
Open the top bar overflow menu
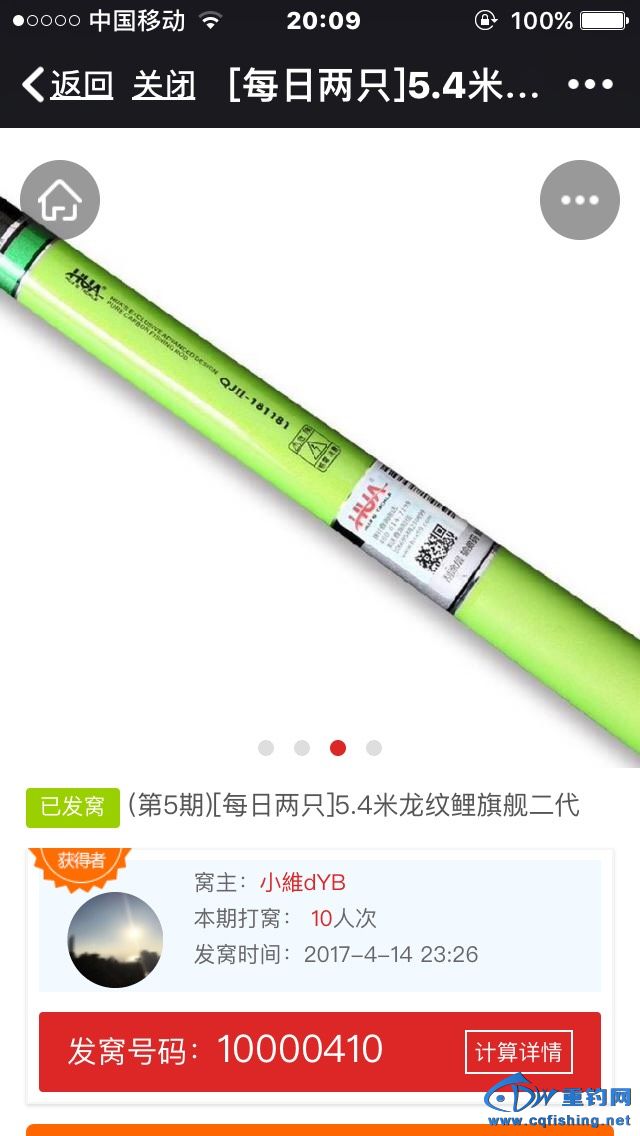click(589, 85)
